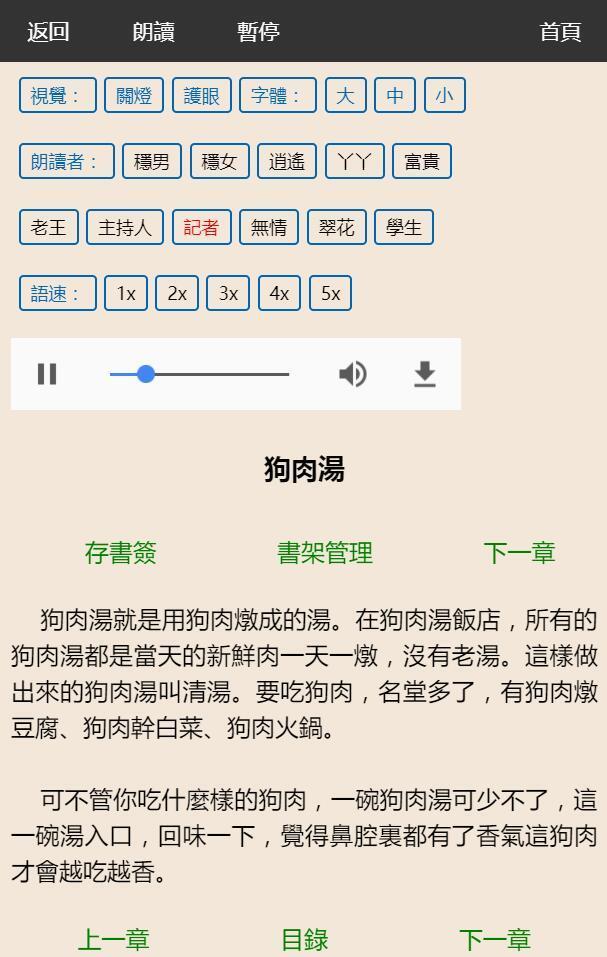Select 穩男 as the narrator
Image resolution: width=607 pixels, height=957 pixels.
(152, 161)
